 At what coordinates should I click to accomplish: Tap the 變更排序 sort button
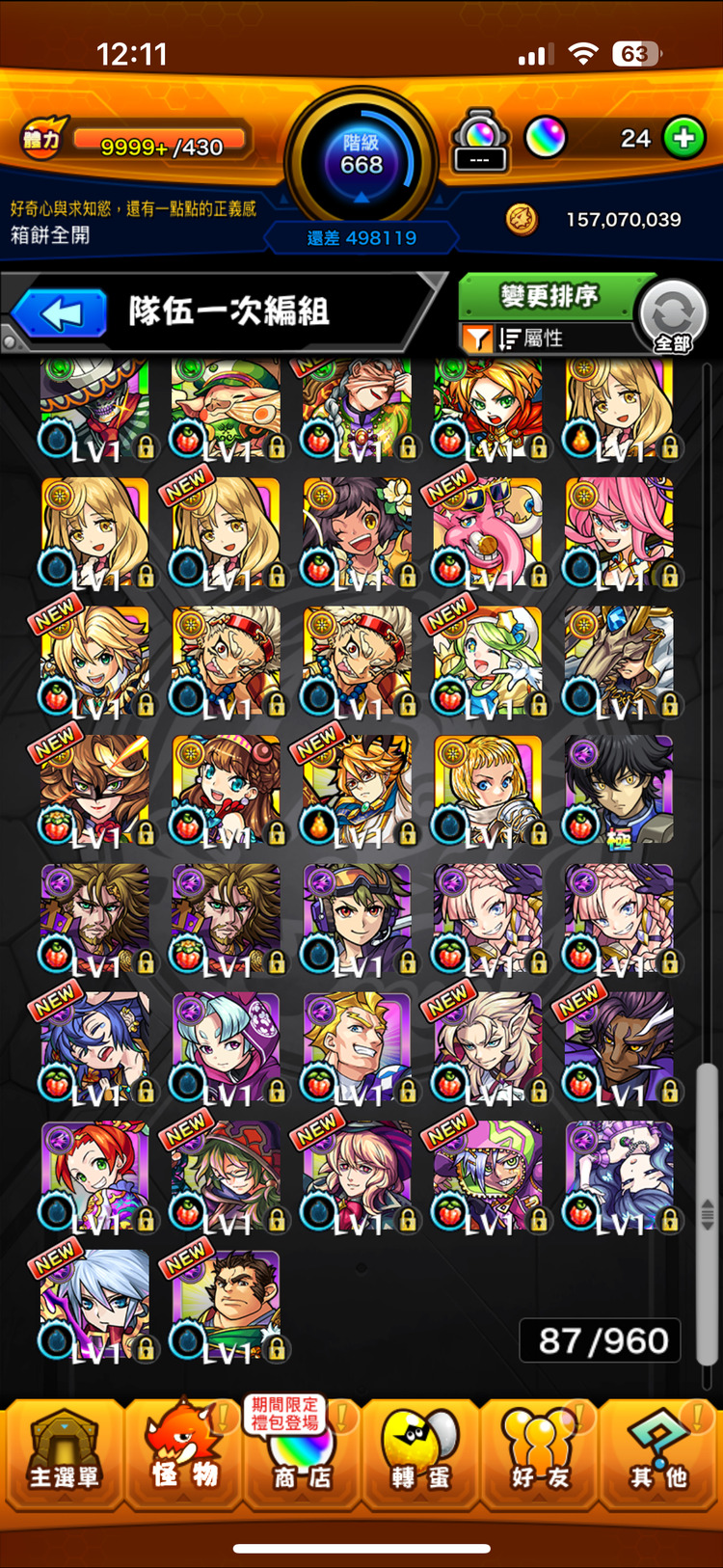[548, 295]
